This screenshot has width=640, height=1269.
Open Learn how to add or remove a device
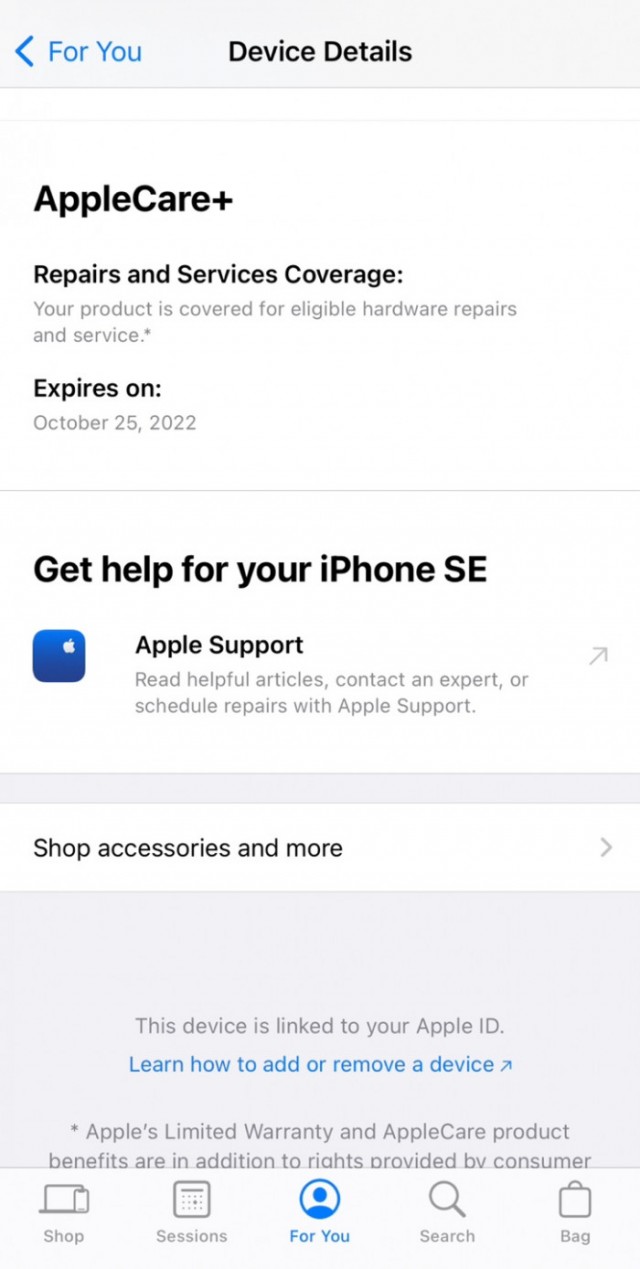pos(320,1064)
